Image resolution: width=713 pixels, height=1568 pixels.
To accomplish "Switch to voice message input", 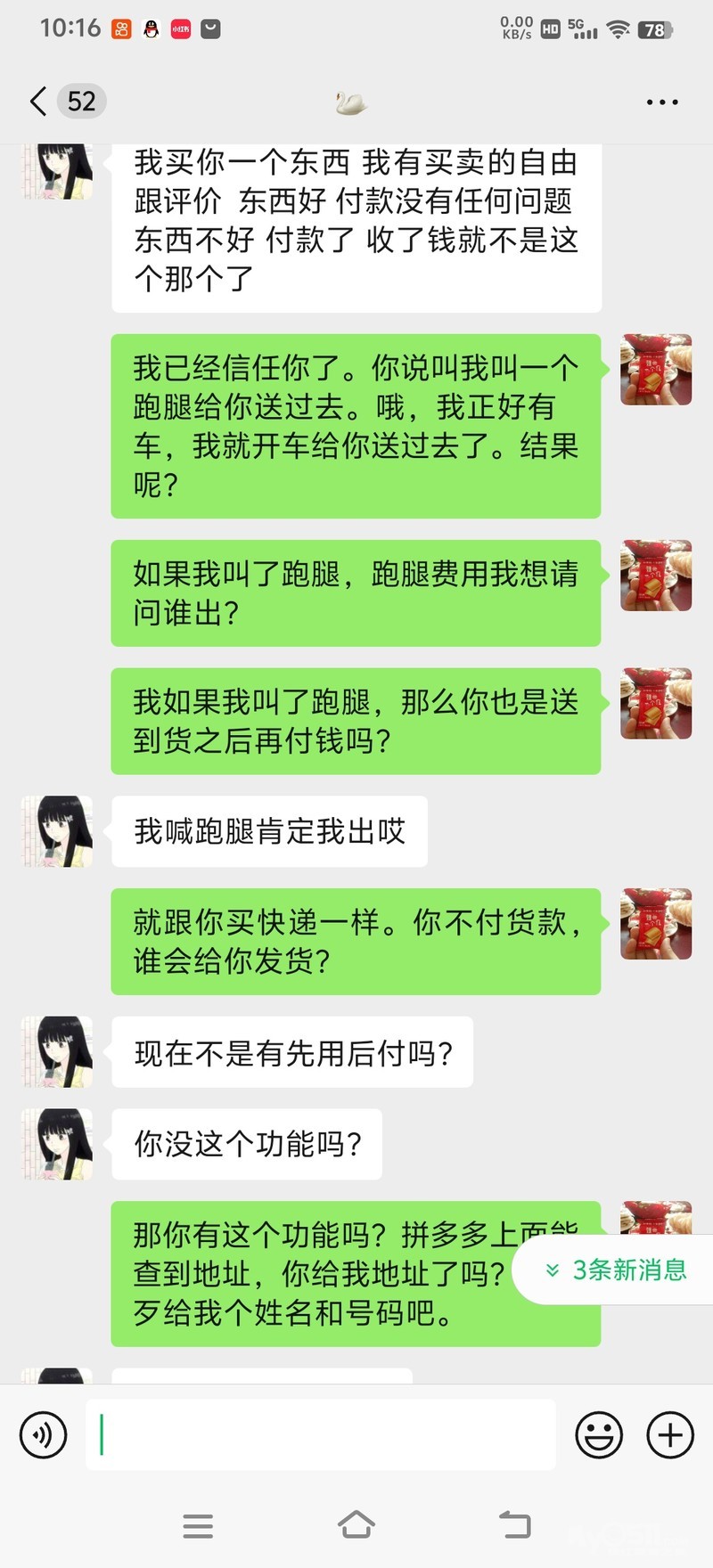I will [43, 1435].
